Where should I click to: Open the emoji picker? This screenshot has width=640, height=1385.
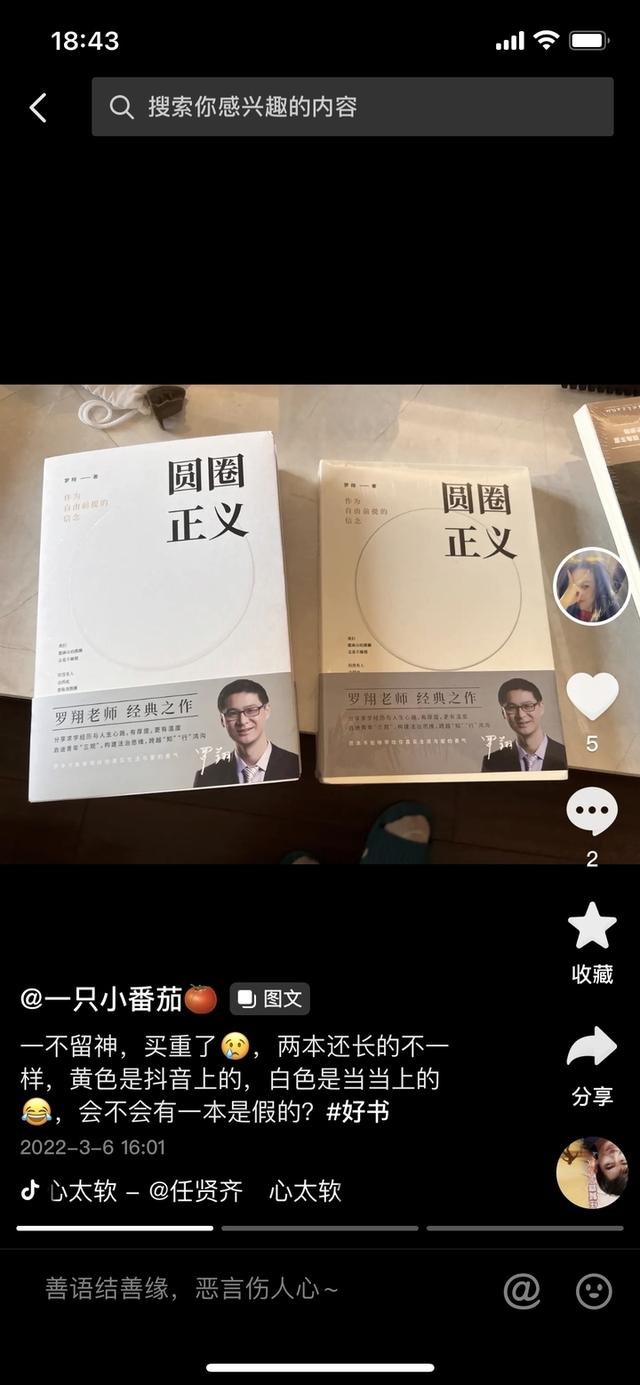coord(594,1291)
